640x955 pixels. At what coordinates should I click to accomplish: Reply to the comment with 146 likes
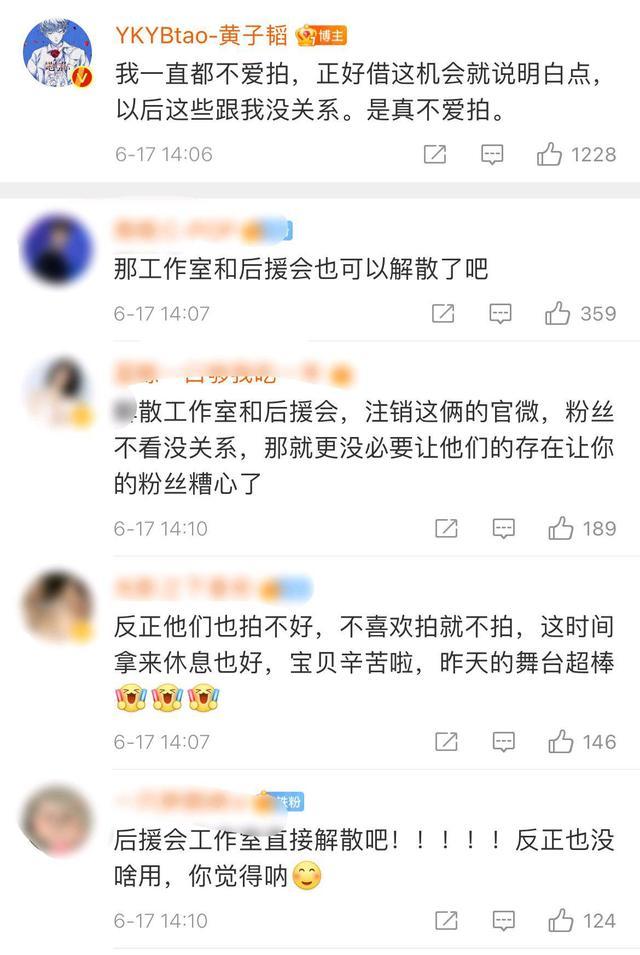pyautogui.click(x=504, y=742)
